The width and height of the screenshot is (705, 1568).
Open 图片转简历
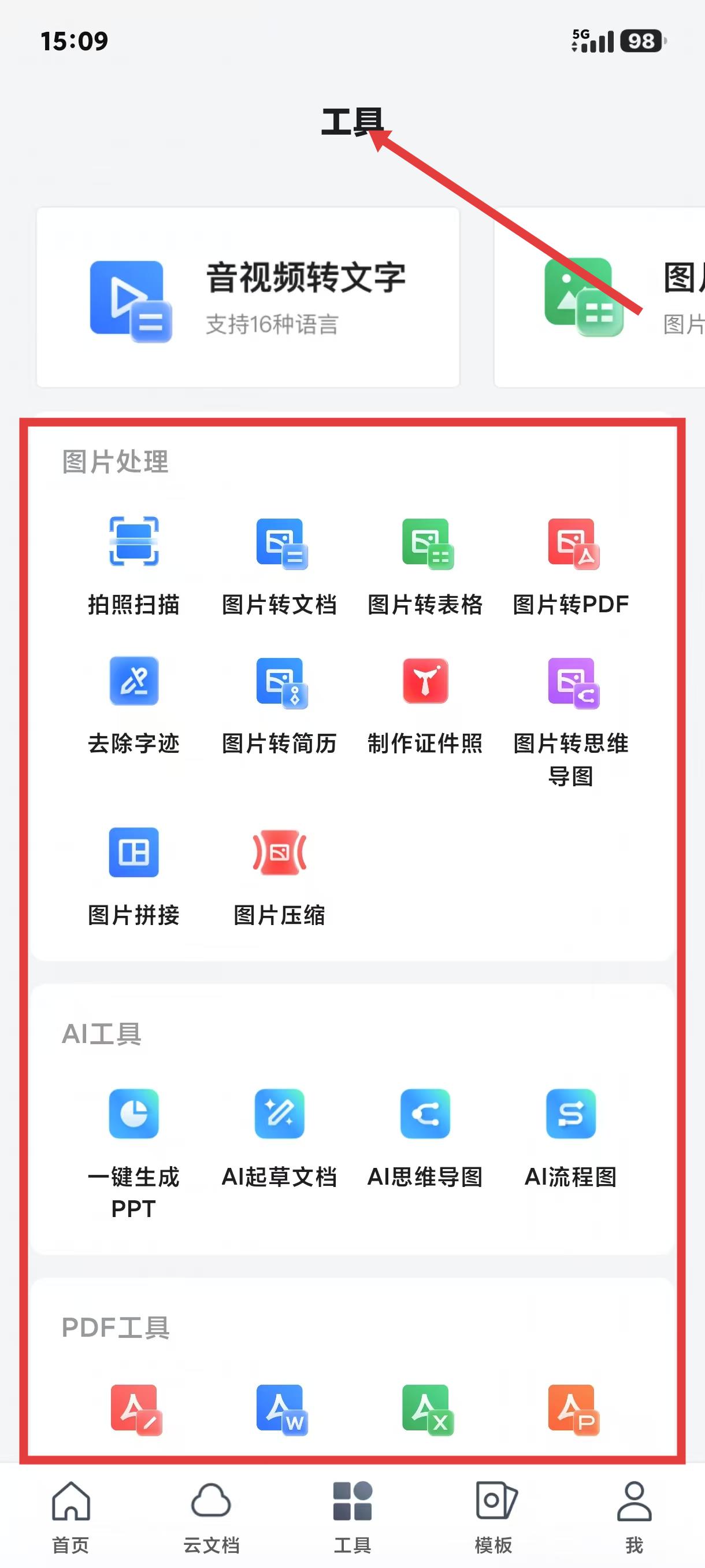pos(279,705)
